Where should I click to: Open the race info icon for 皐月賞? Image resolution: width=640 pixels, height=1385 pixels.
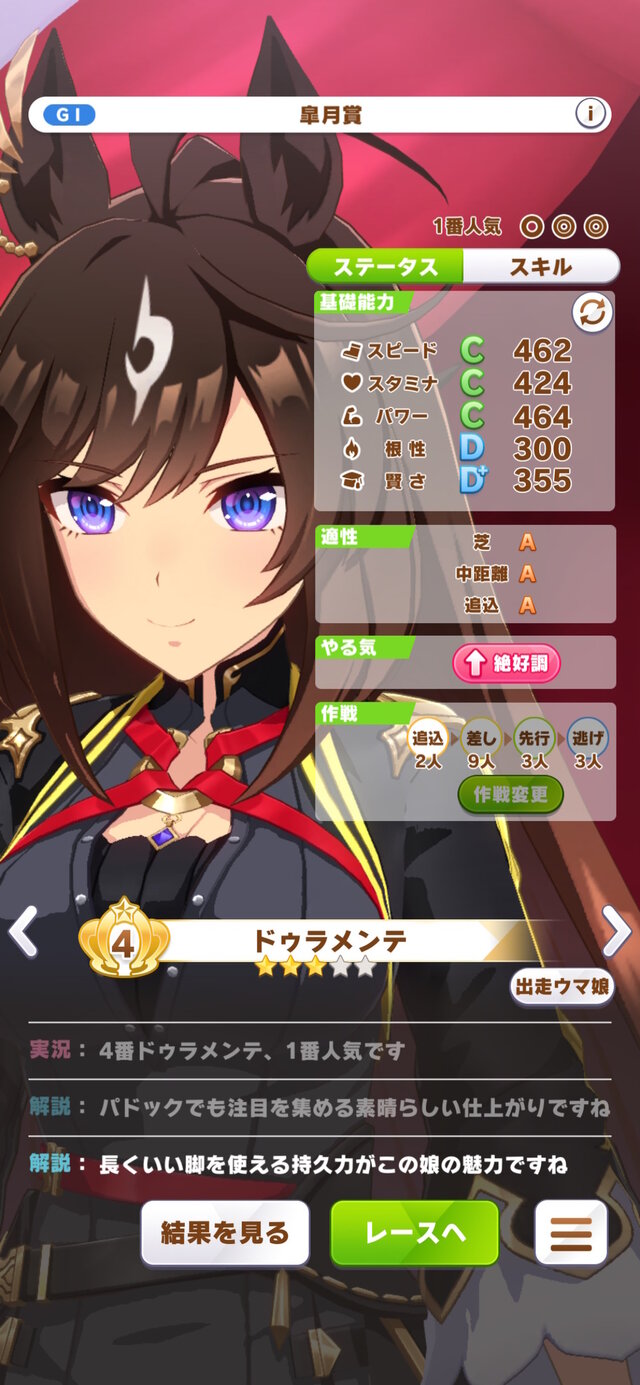(x=591, y=114)
